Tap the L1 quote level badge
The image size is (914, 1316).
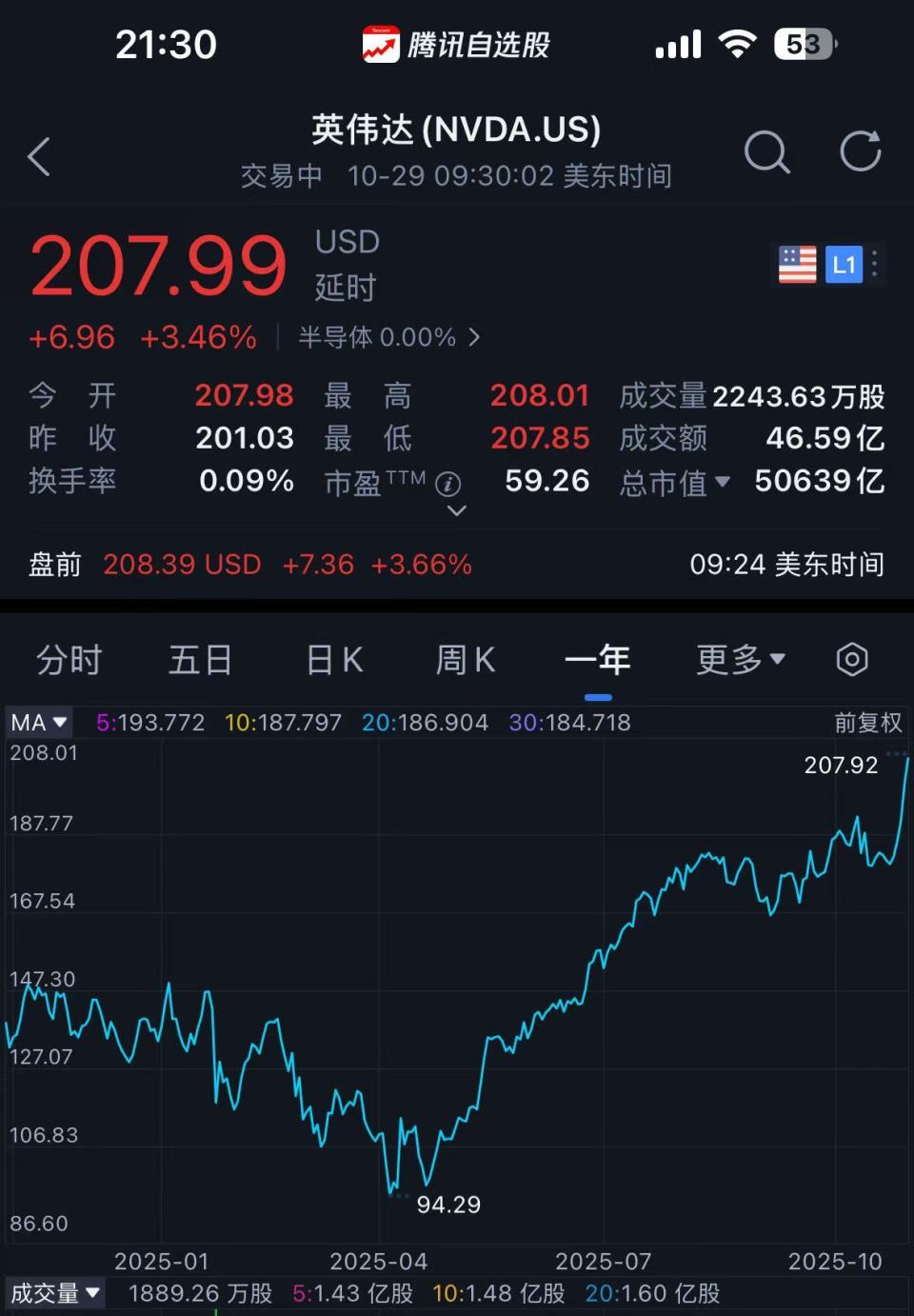pyautogui.click(x=844, y=264)
